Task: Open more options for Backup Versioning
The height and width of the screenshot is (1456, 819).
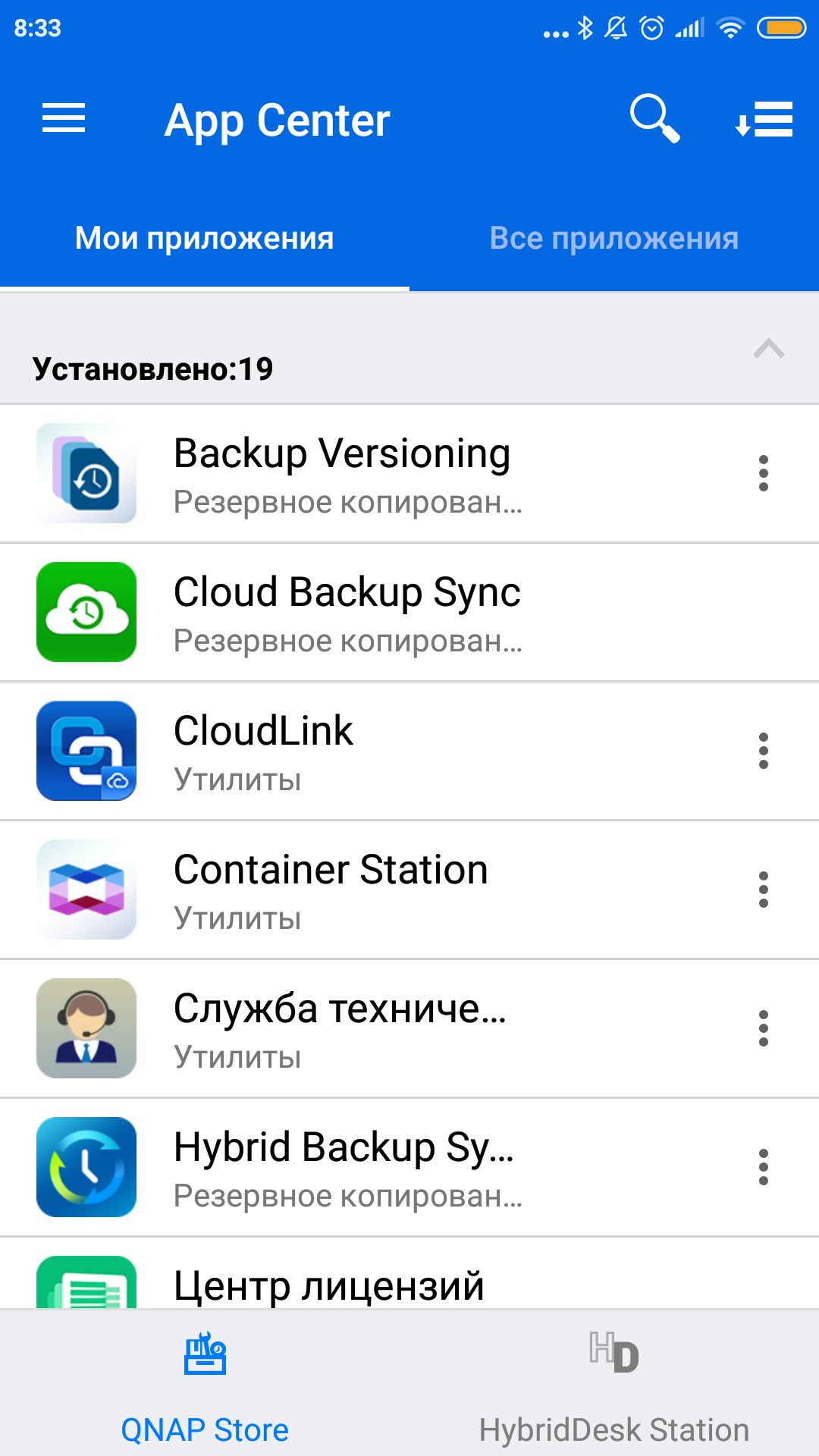Action: [x=763, y=473]
